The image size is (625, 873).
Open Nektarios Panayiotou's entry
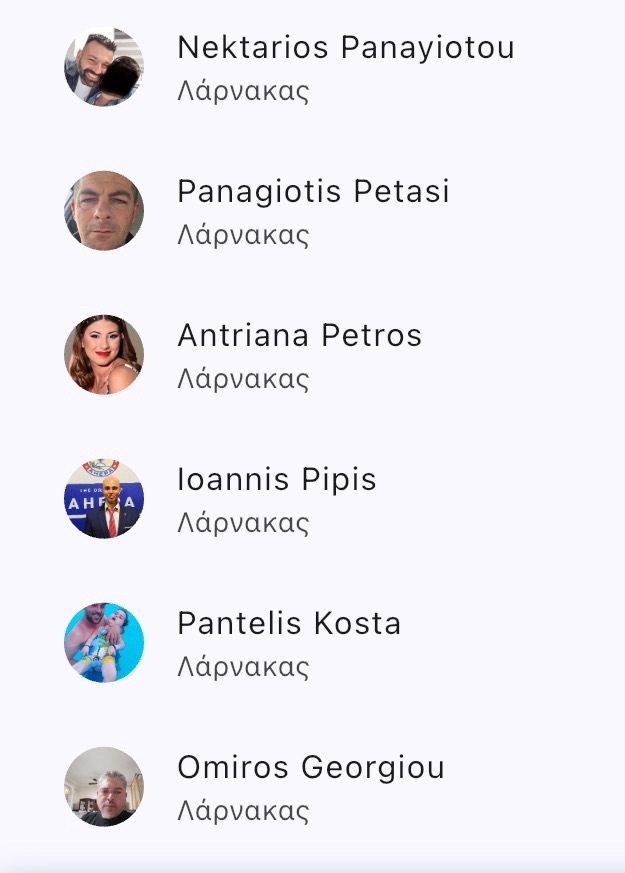[x=345, y=67]
